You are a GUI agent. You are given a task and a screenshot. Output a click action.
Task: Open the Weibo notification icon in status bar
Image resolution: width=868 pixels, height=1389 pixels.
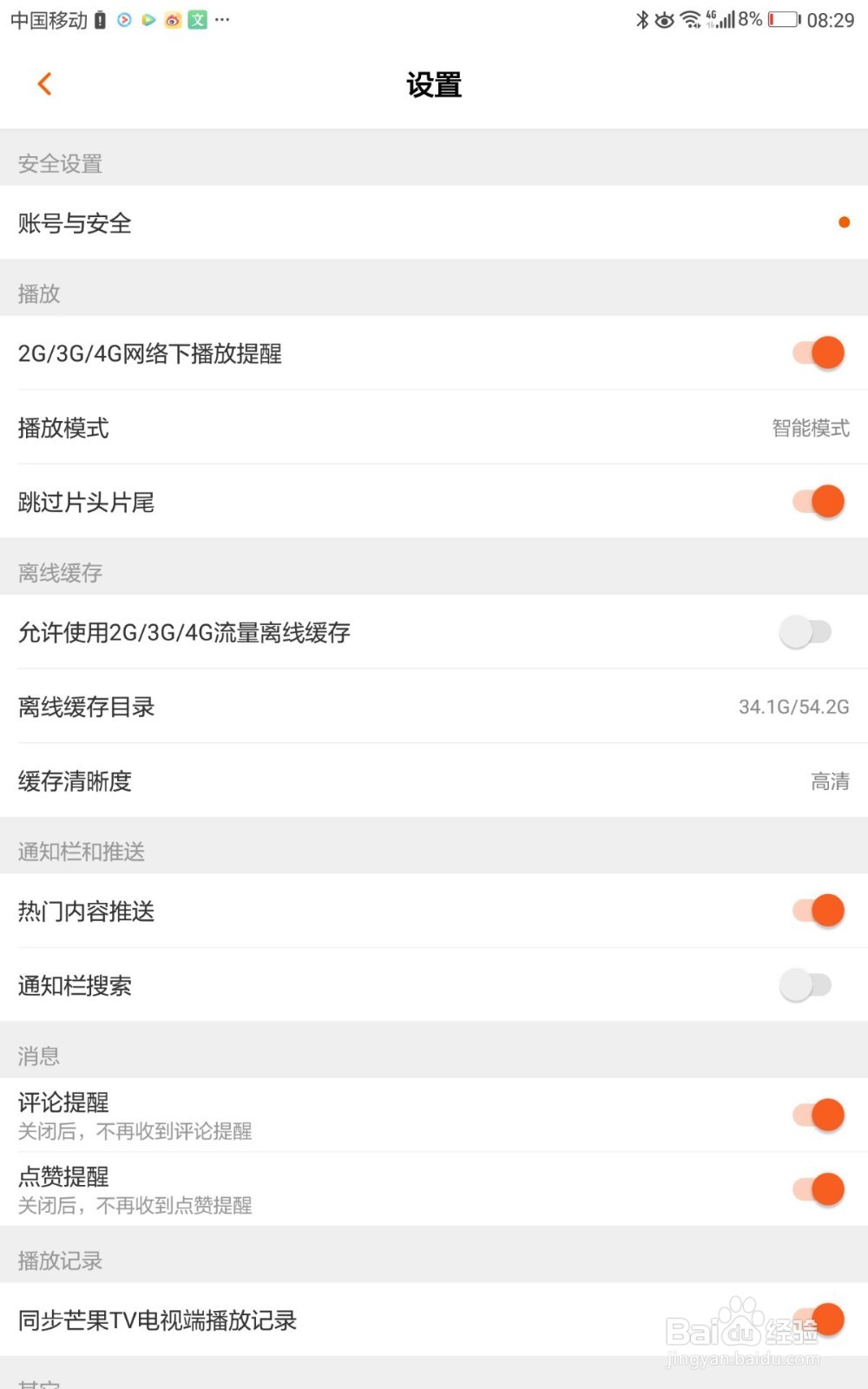pos(171,20)
